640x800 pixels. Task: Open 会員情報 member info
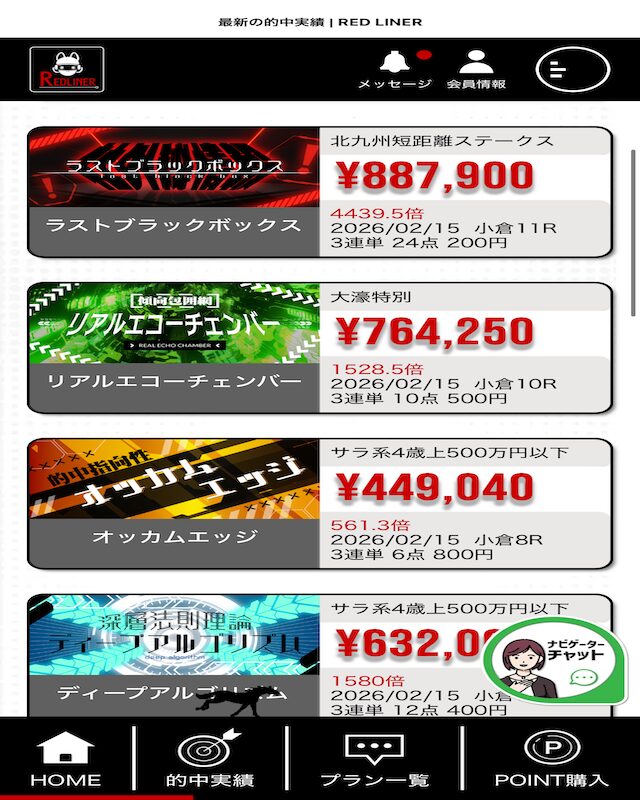pos(476,68)
